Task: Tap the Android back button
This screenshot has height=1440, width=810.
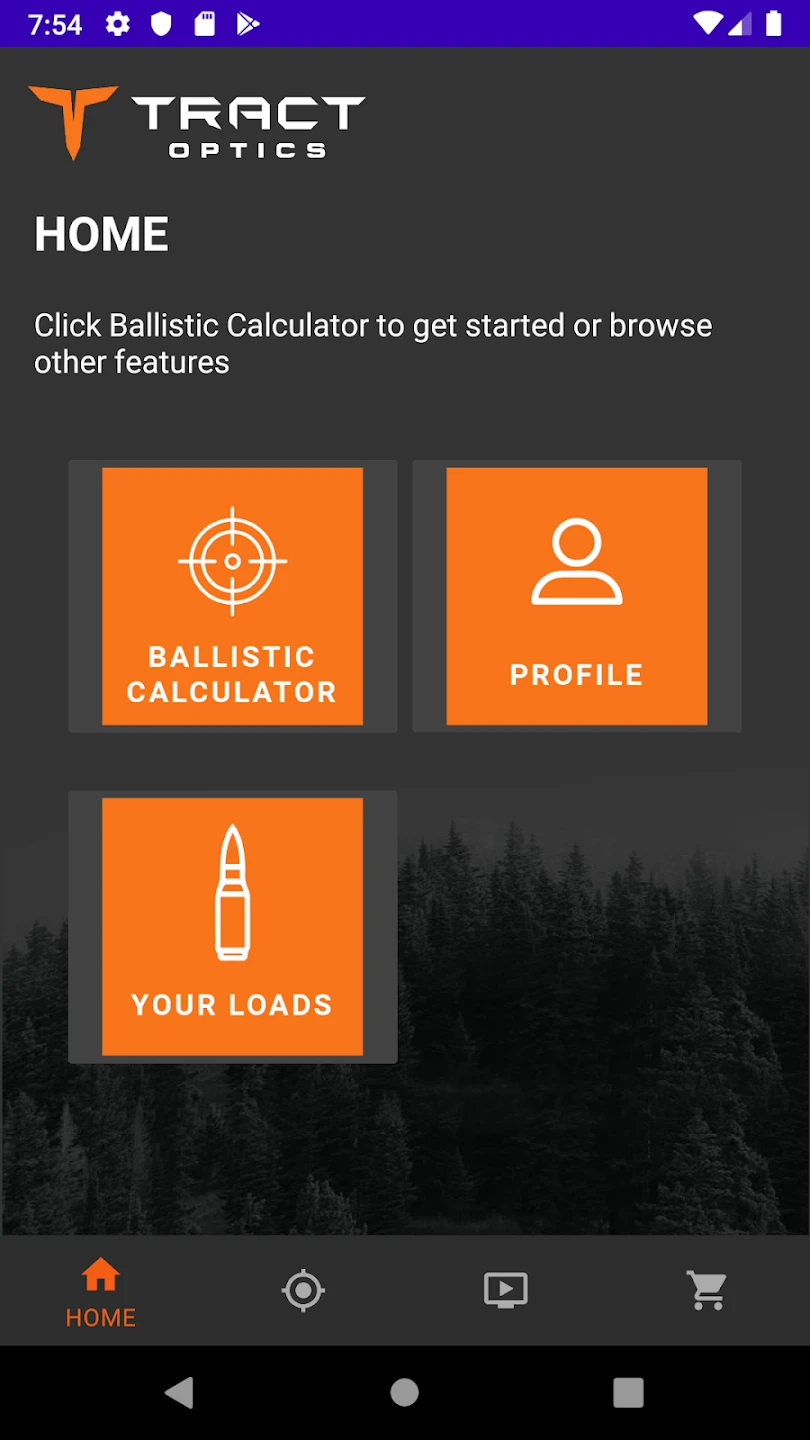Action: tap(180, 1392)
